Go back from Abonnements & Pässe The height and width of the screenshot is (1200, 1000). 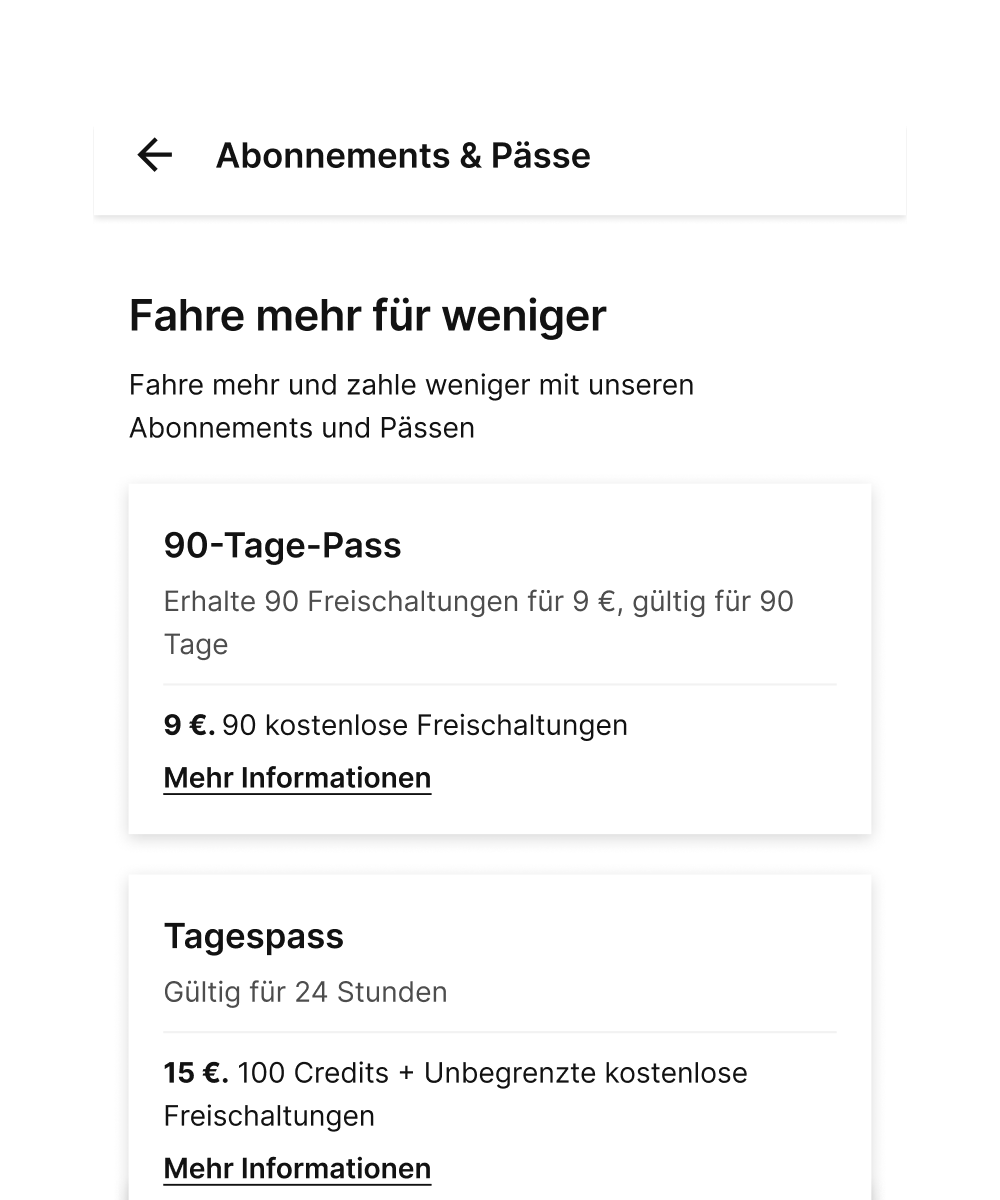pos(155,155)
